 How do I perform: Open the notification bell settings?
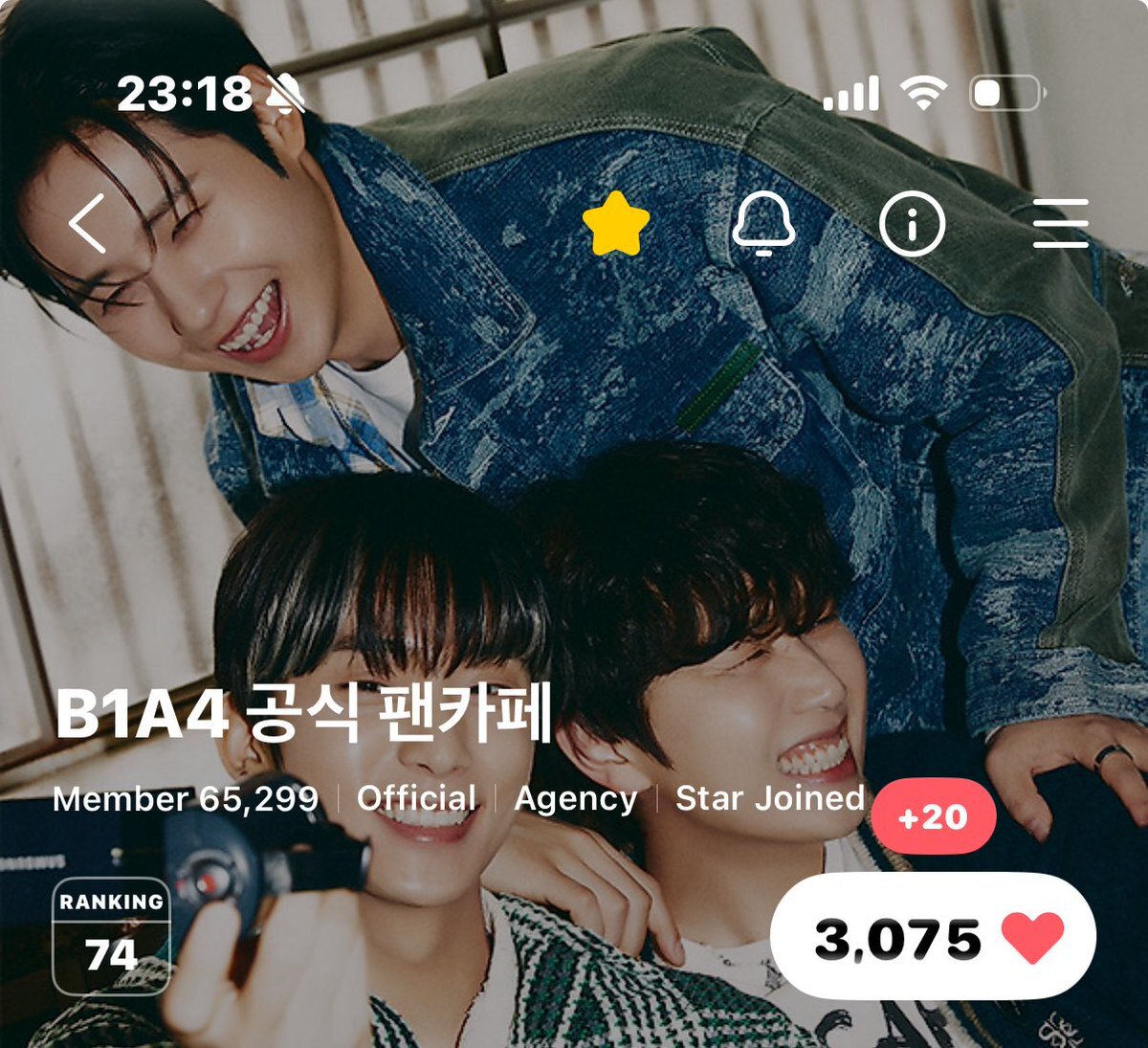pyautogui.click(x=762, y=224)
